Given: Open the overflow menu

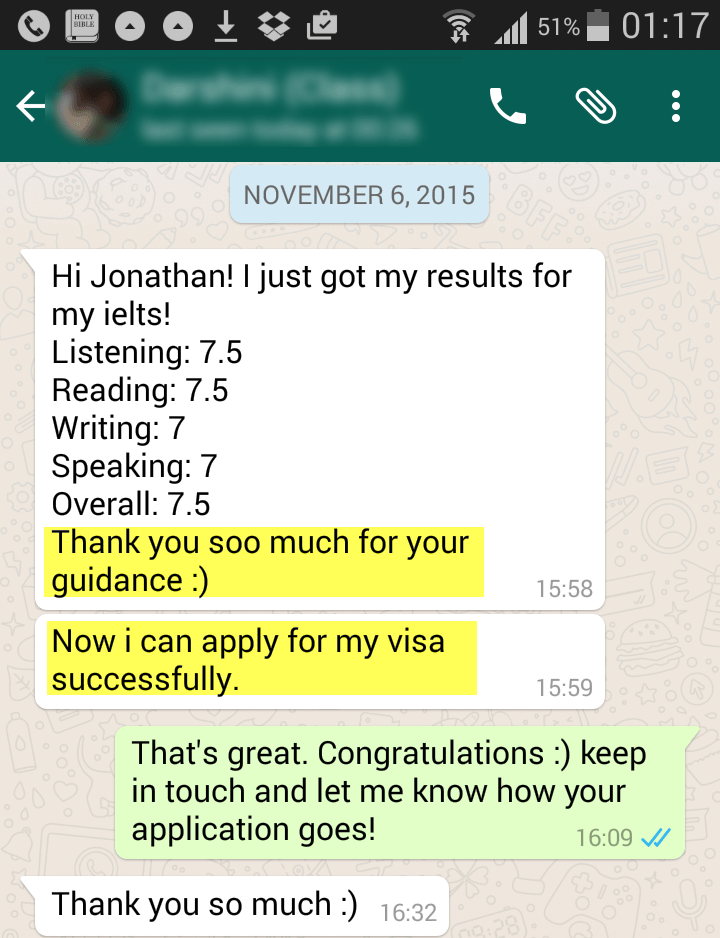Looking at the screenshot, I should [x=677, y=106].
